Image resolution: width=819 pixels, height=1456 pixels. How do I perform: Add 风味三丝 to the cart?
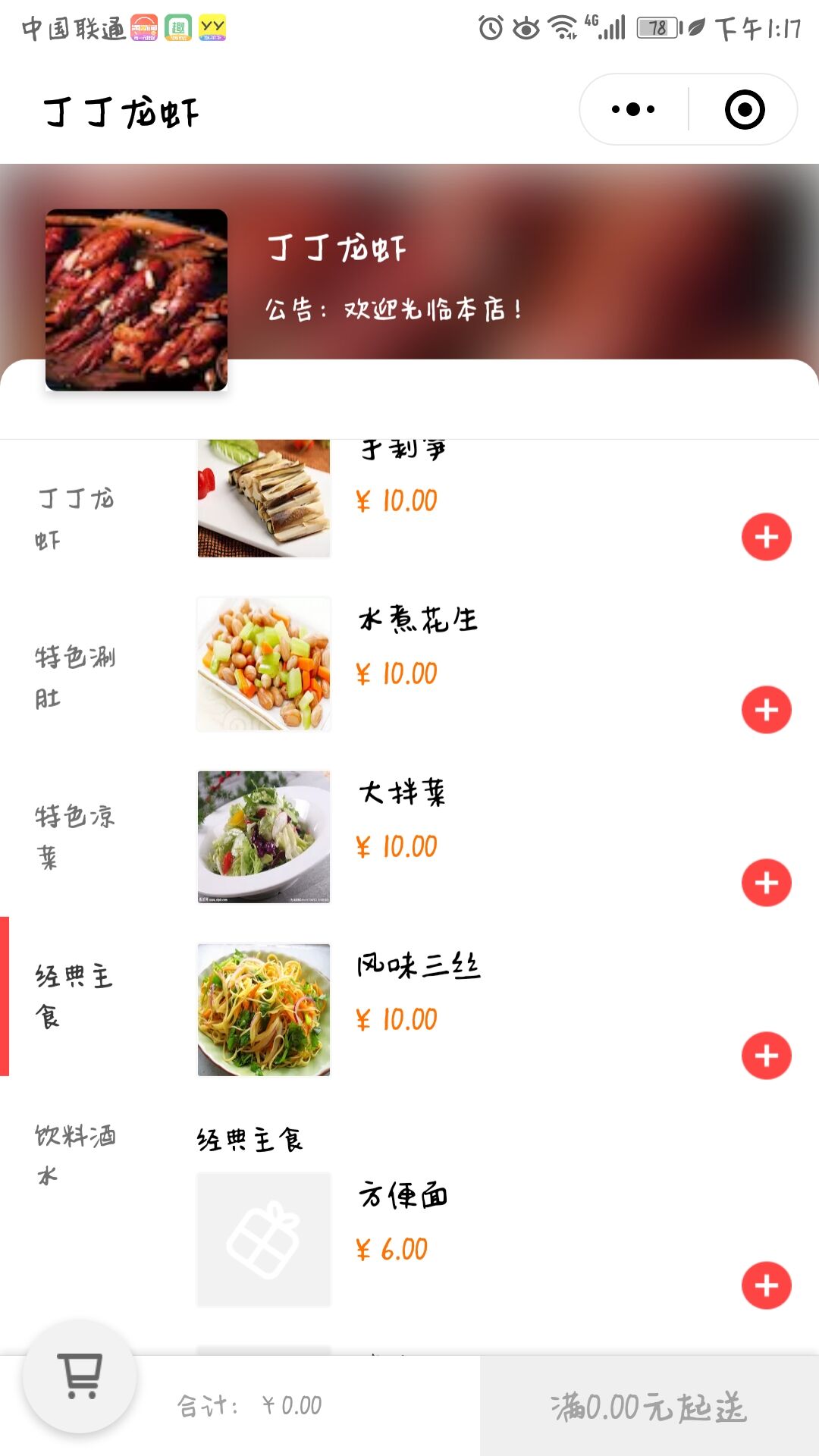(766, 1056)
